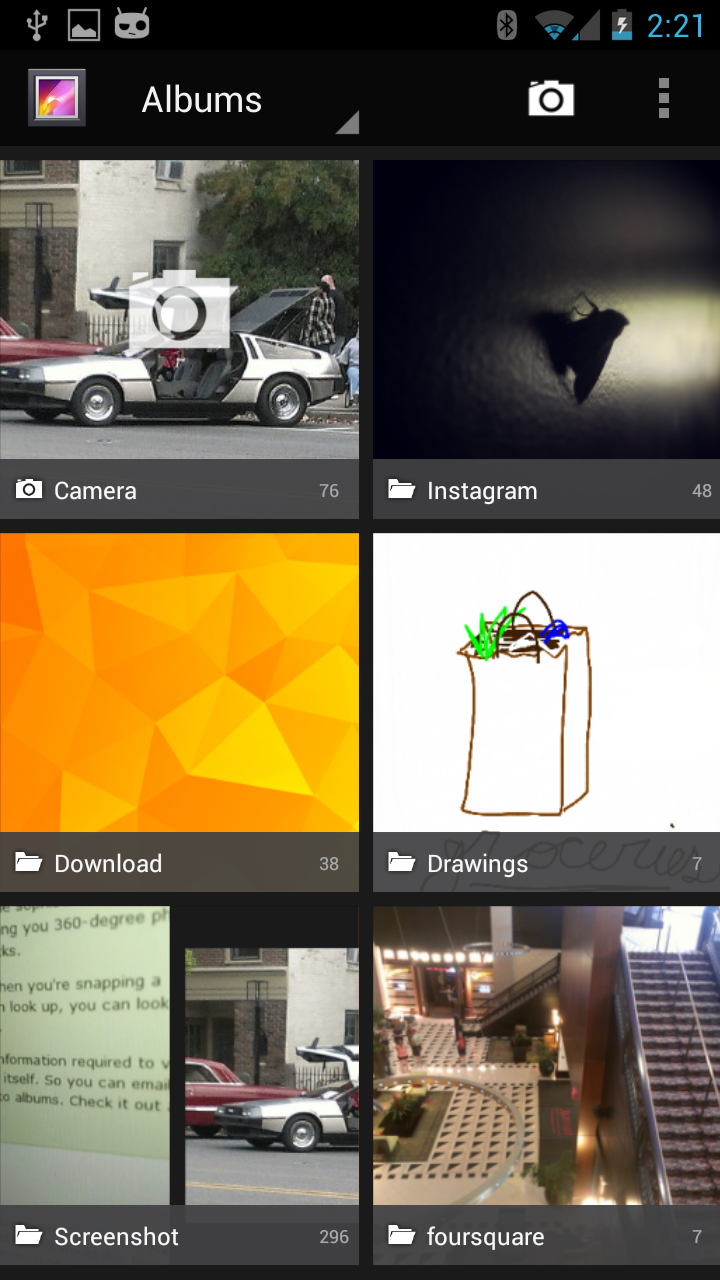Tap the Gallery app icon

[x=56, y=98]
